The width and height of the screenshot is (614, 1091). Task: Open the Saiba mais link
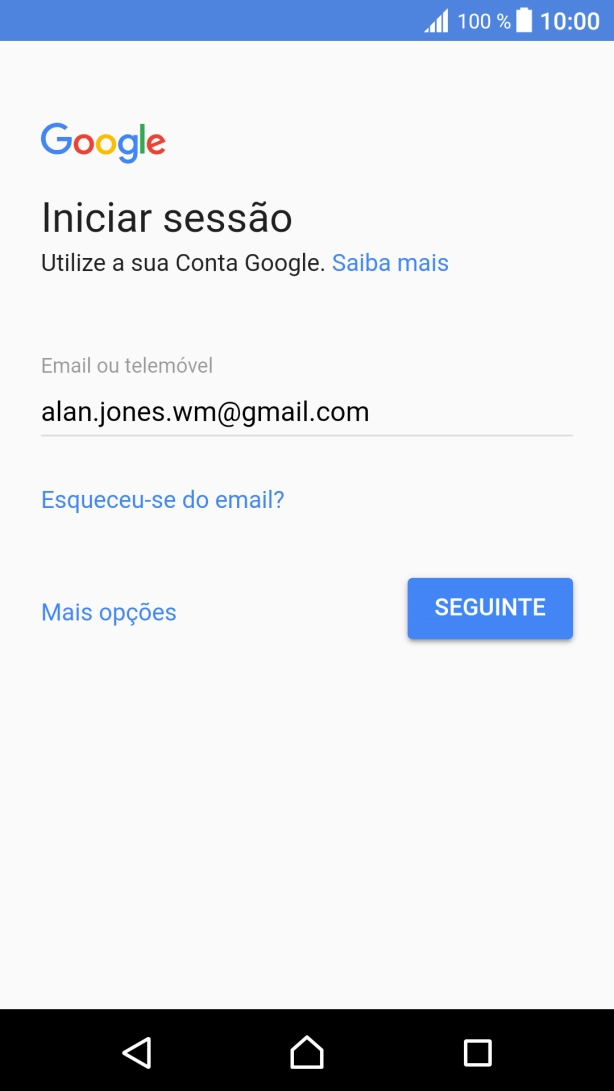[x=390, y=263]
